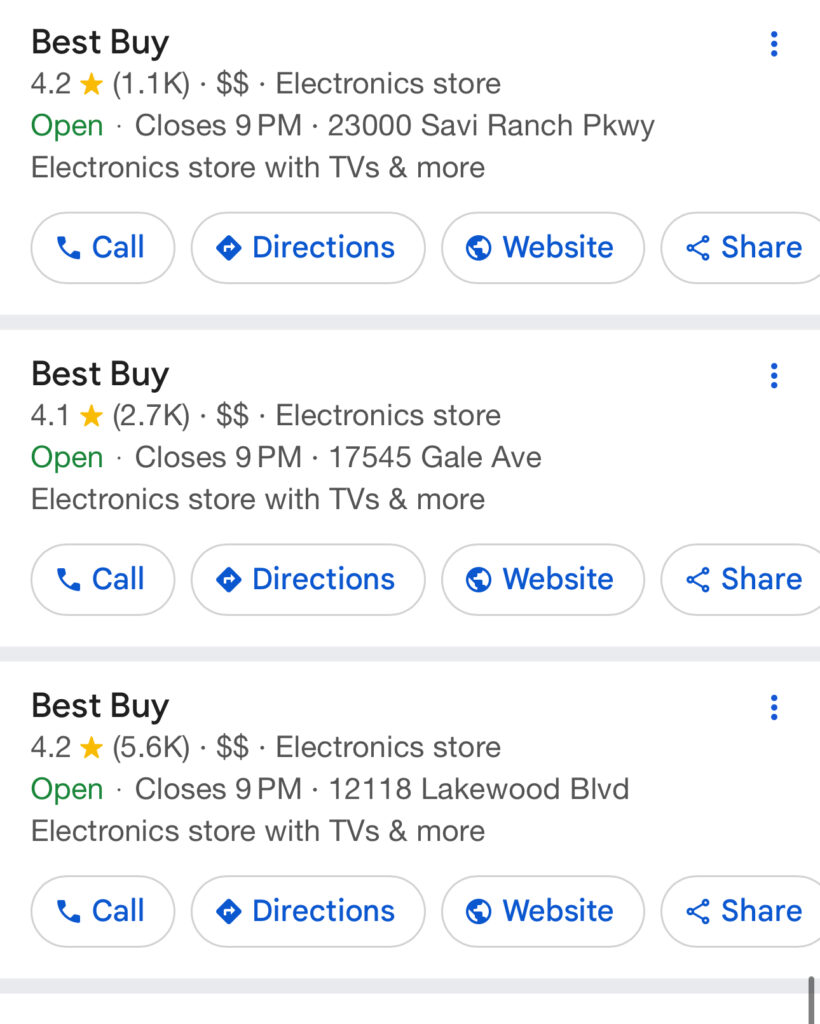
Task: Get directions to 12118 Lakewood Blvd store
Action: click(307, 911)
